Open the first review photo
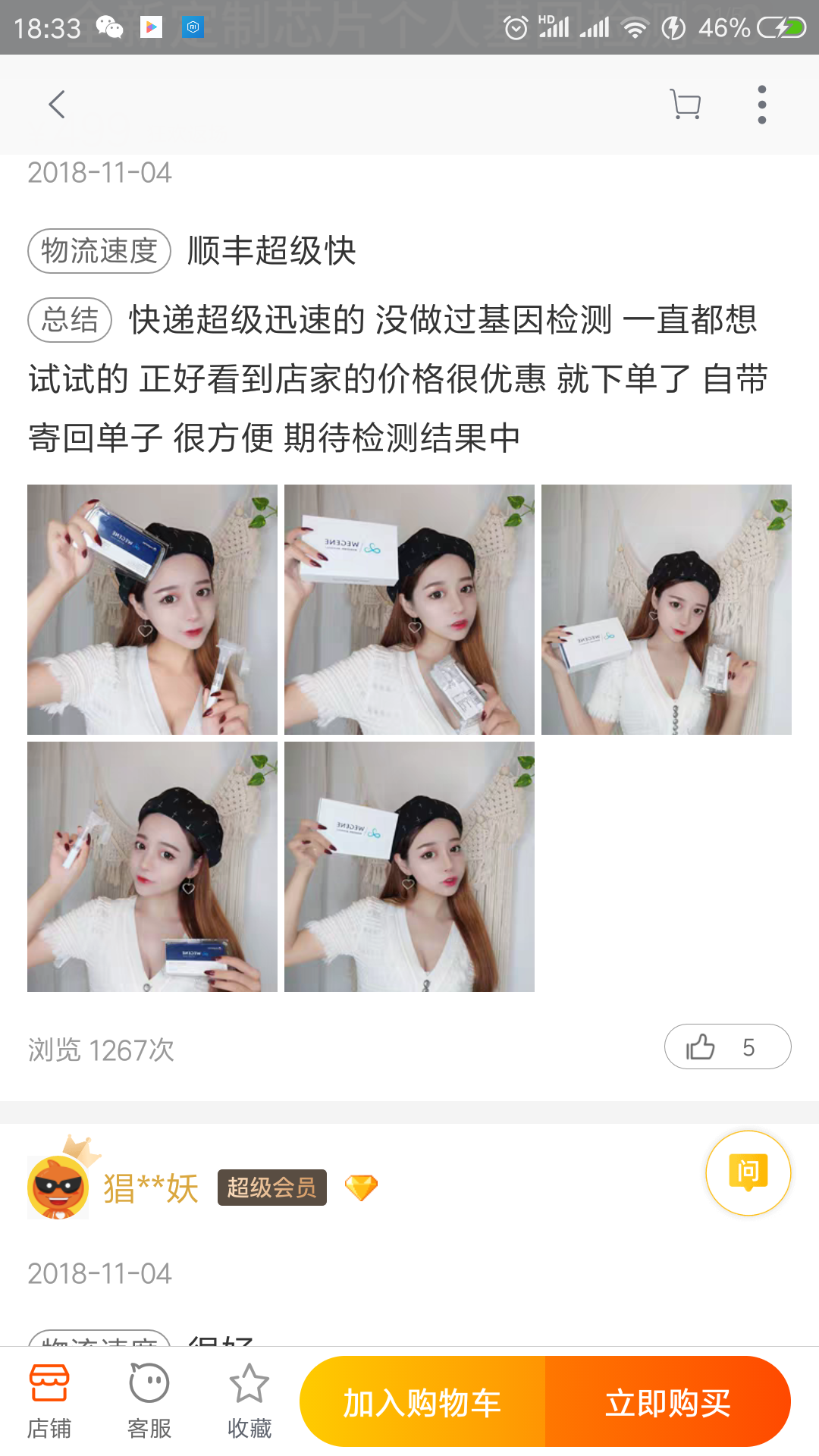The image size is (819, 1456). [152, 610]
